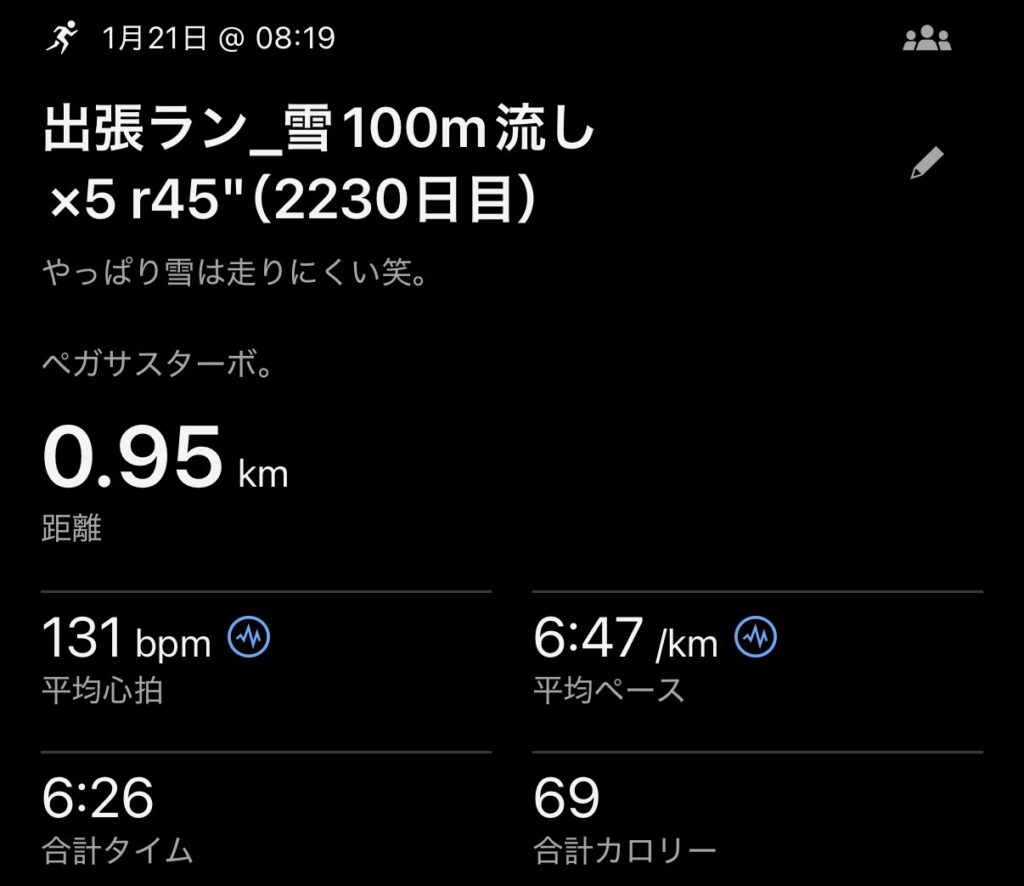Open the chart icon beside 131 bpm
This screenshot has width=1024, height=886.
coord(249,637)
